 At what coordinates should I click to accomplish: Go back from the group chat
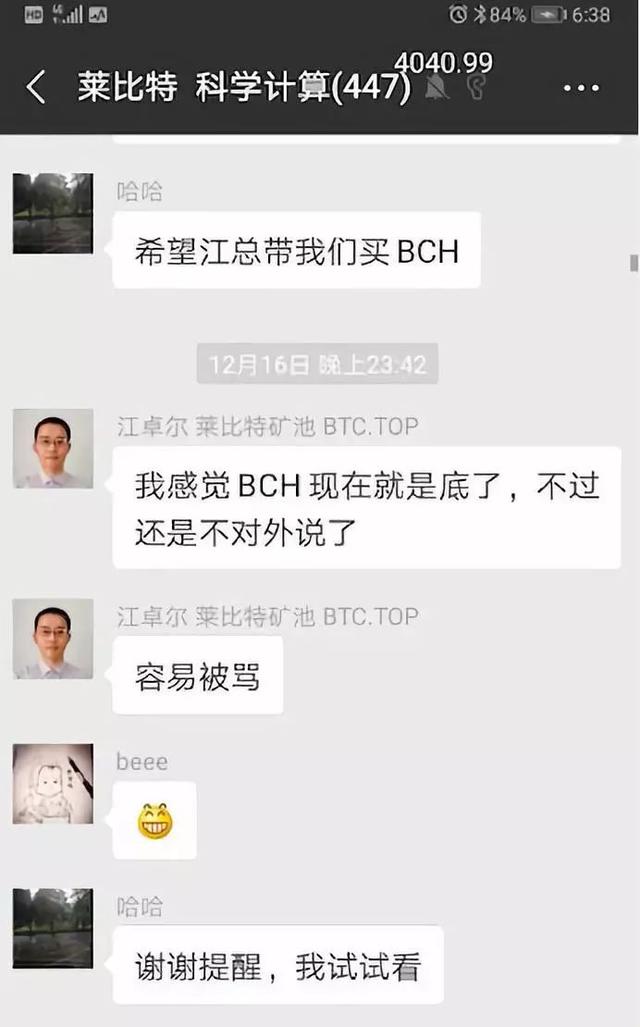[x=37, y=87]
